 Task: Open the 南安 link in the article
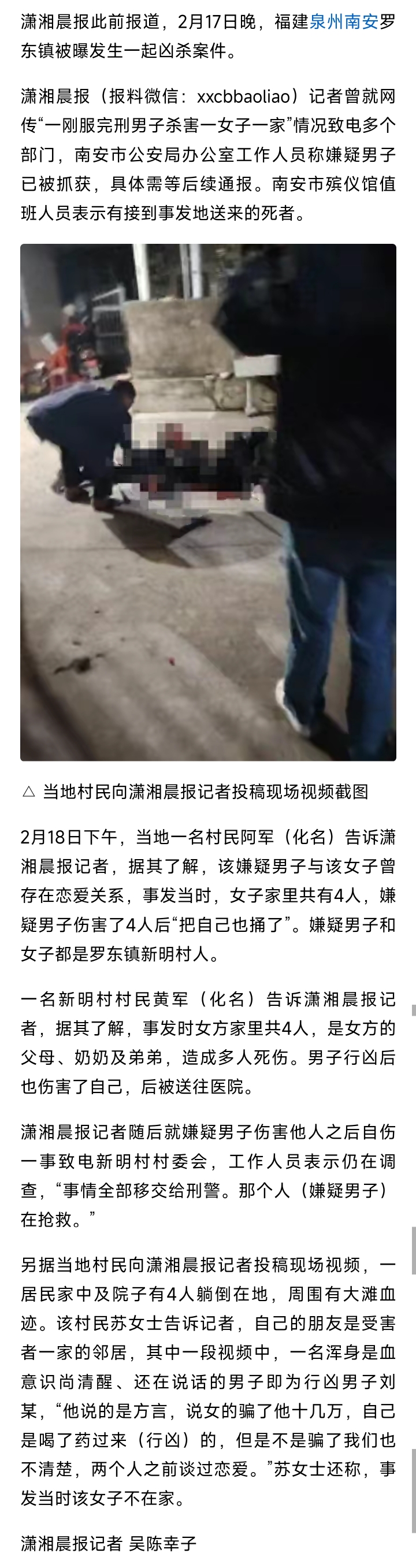point(361,22)
